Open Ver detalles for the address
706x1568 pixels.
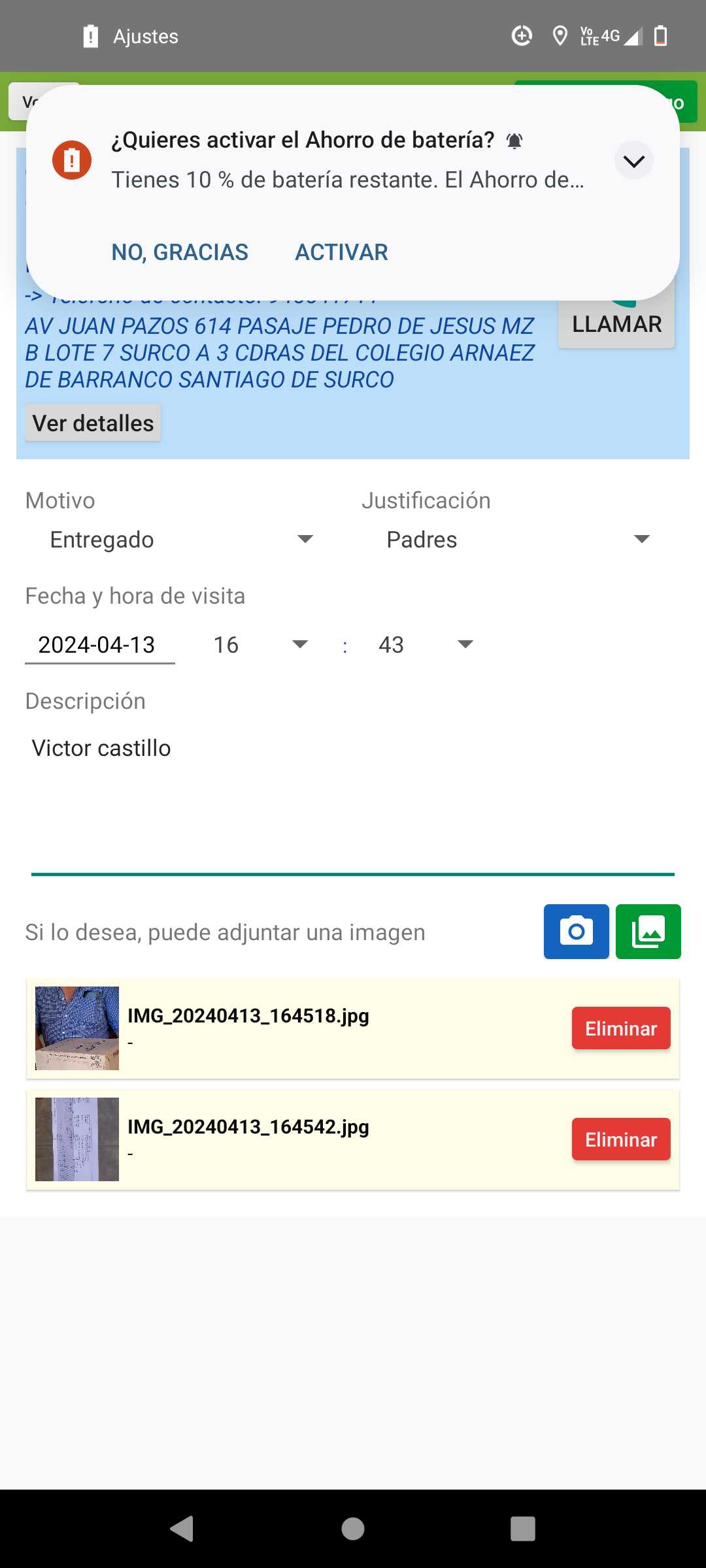(x=93, y=423)
